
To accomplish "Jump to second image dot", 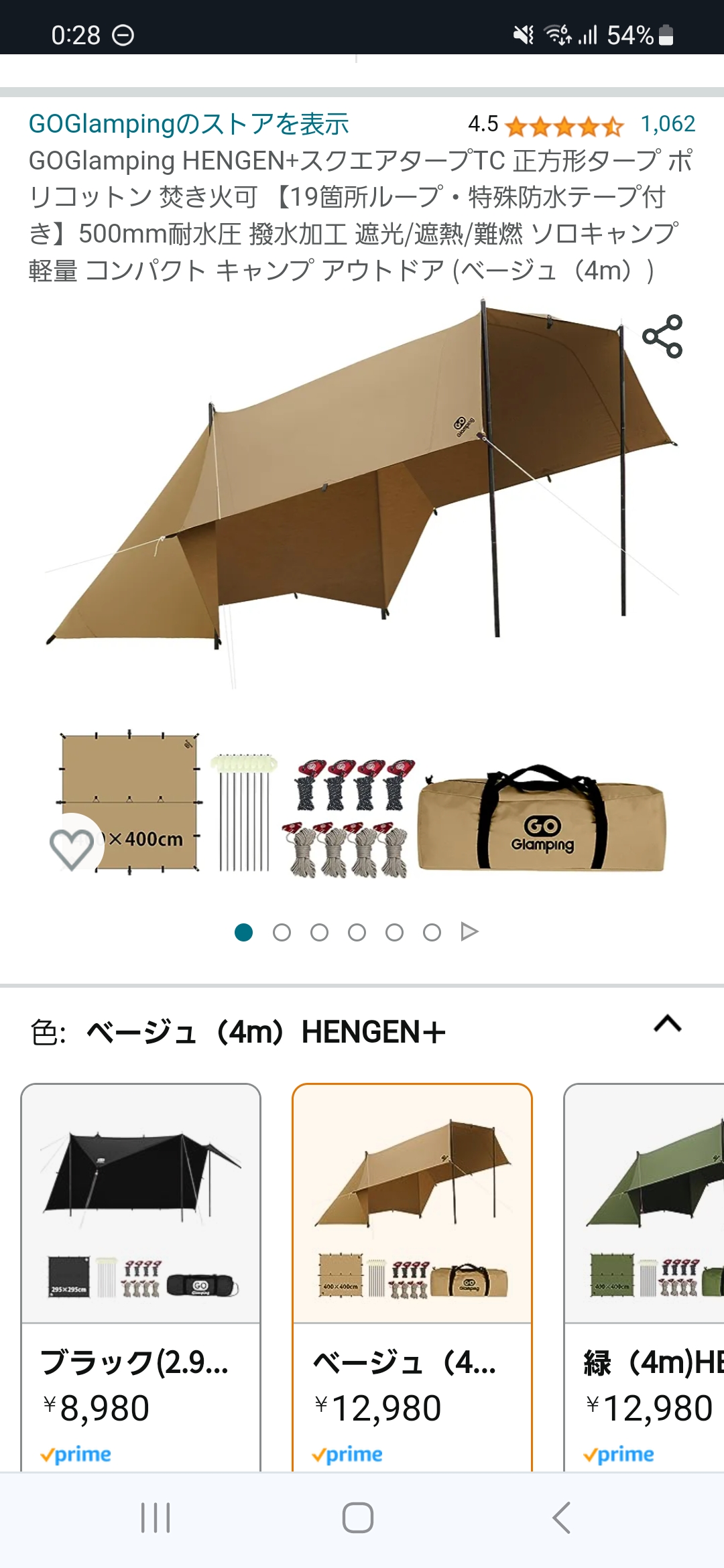I will pyautogui.click(x=282, y=932).
